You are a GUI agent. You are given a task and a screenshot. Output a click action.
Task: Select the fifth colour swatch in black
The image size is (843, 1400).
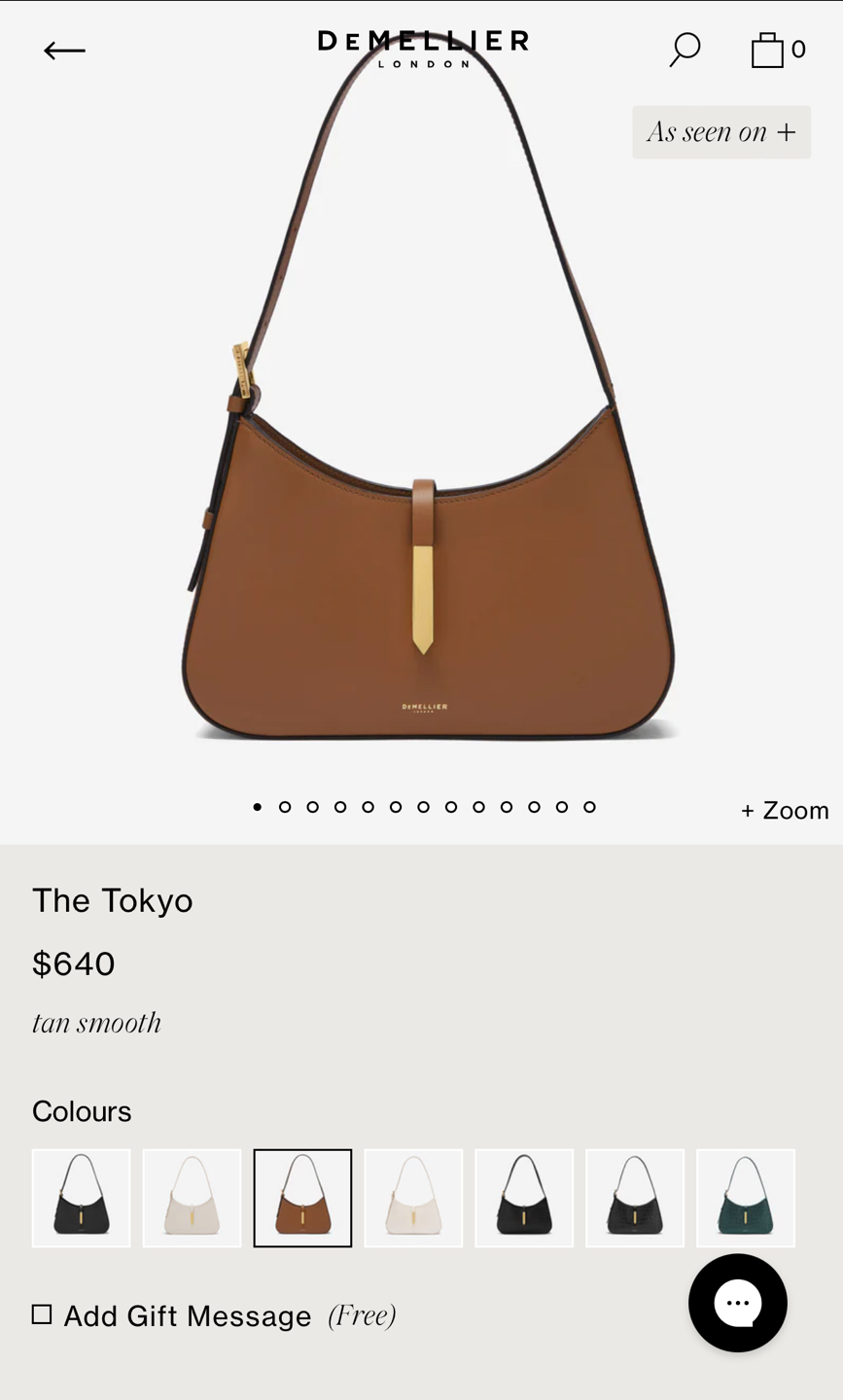pyautogui.click(x=524, y=1198)
